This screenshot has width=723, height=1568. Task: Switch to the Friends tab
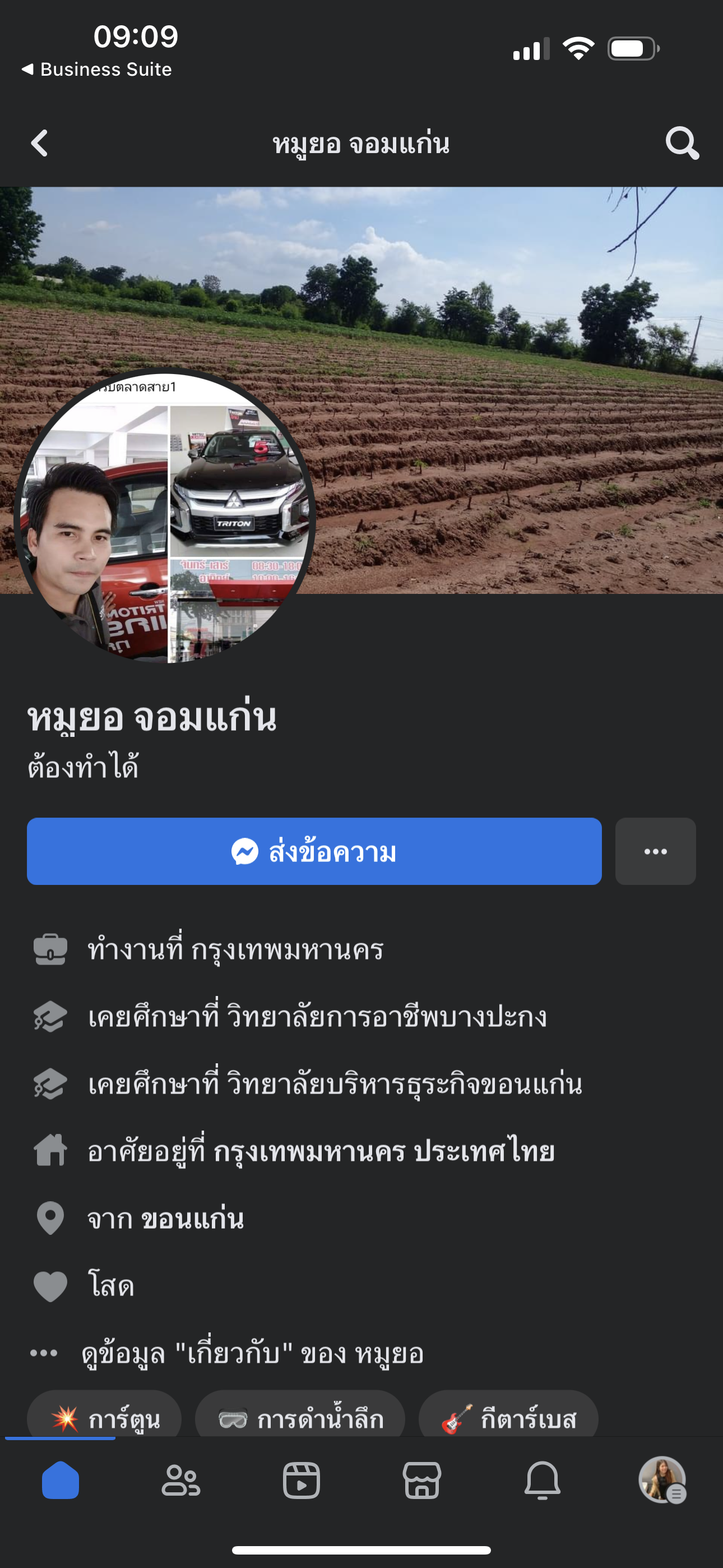(180, 1481)
